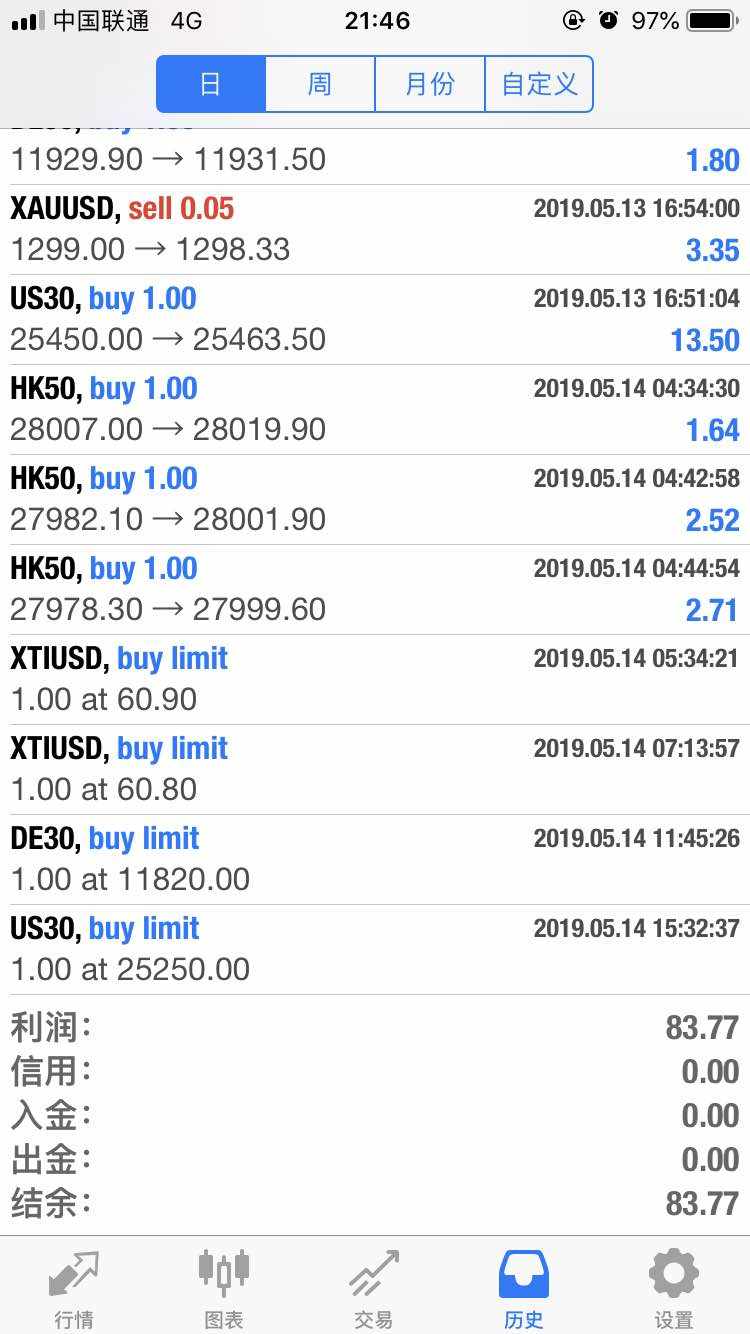Select the 日 (day) period filter
The width and height of the screenshot is (750, 1334).
coord(211,84)
